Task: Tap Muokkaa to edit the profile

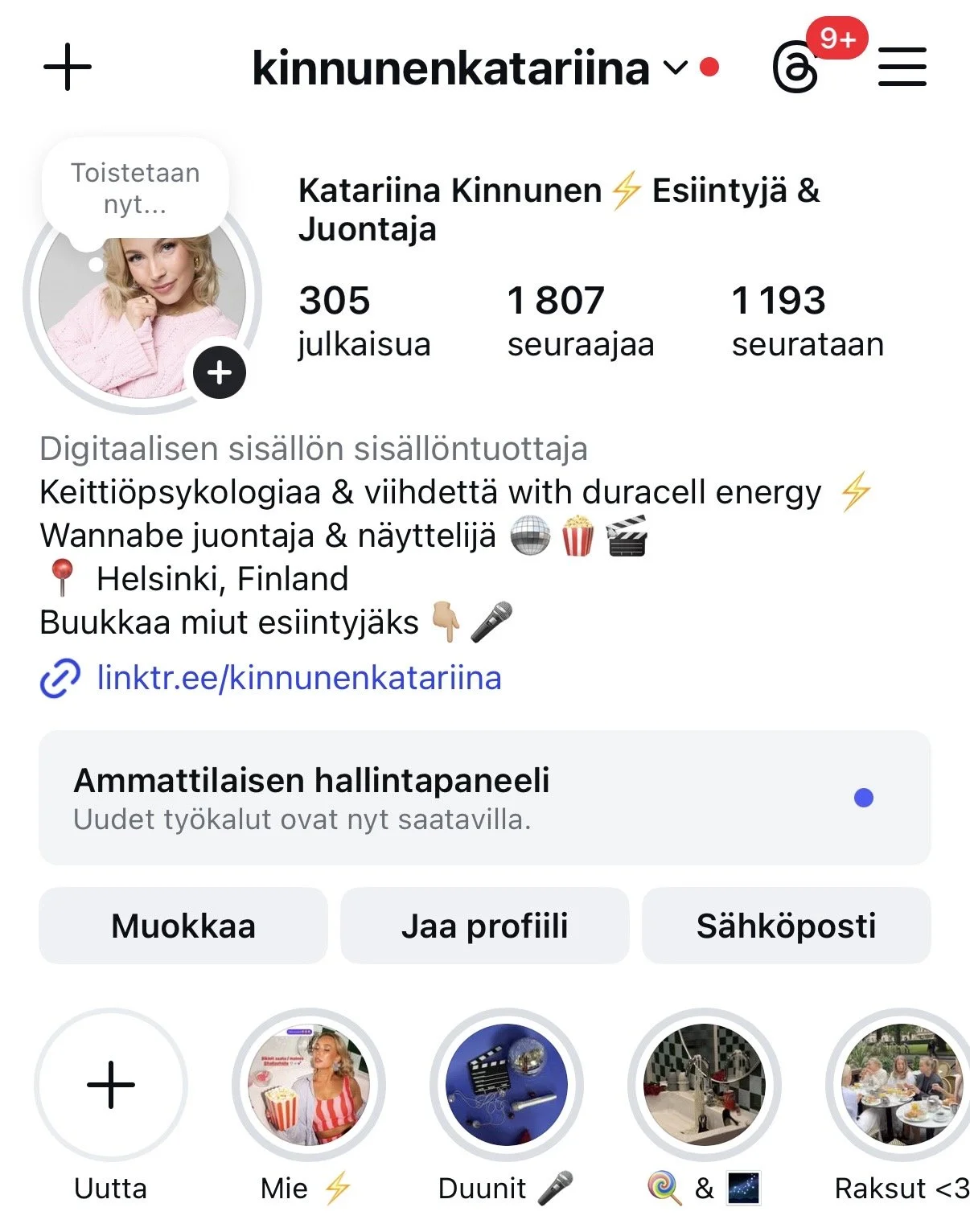Action: coord(183,926)
